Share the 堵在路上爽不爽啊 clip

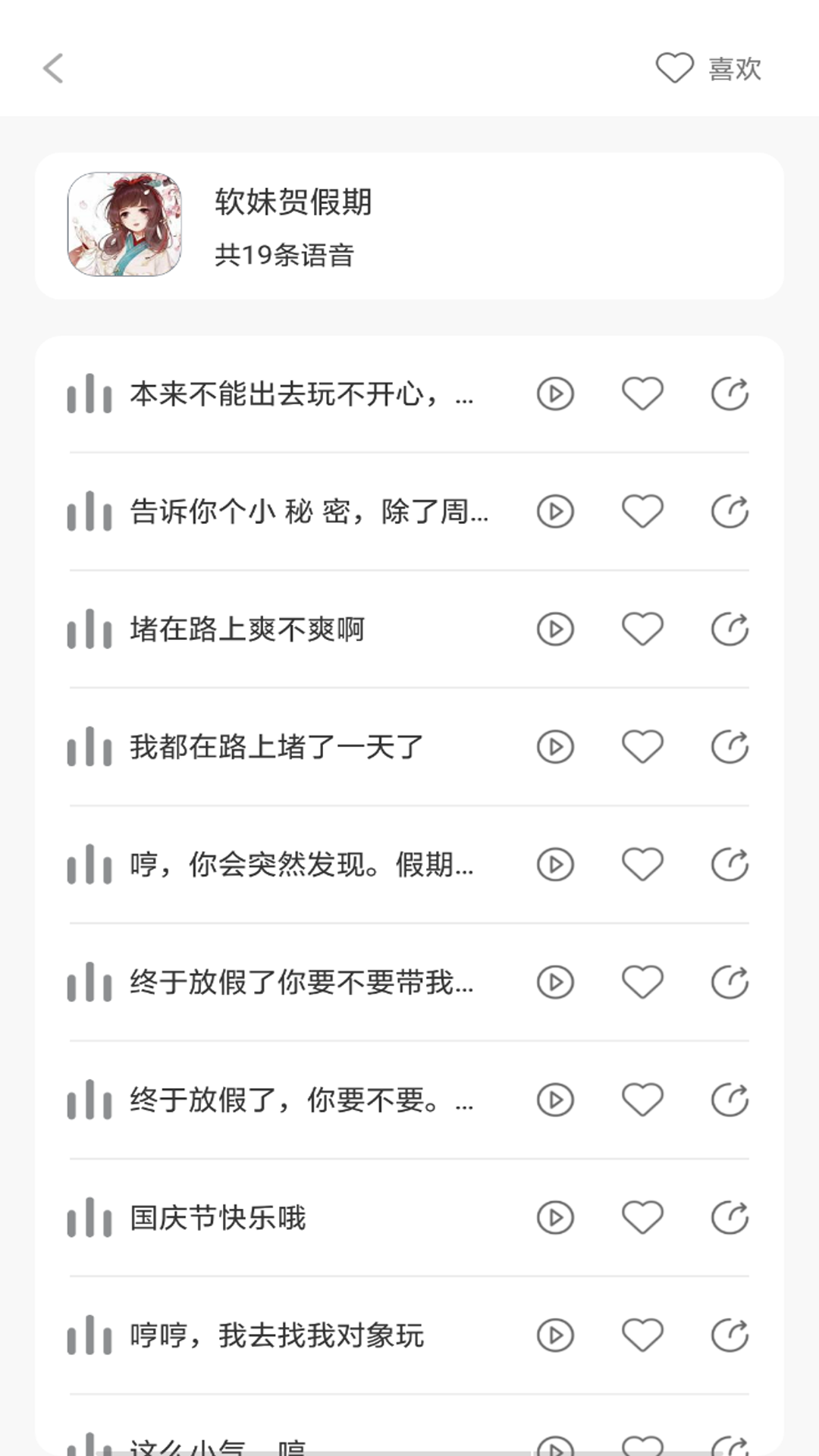click(x=730, y=629)
